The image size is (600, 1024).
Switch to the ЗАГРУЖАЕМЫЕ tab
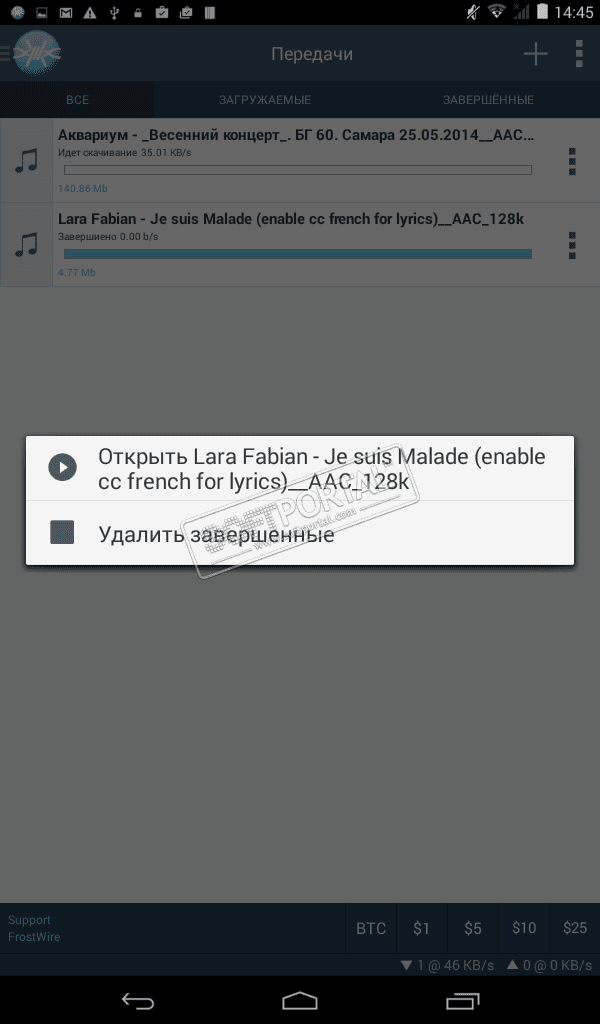(265, 100)
